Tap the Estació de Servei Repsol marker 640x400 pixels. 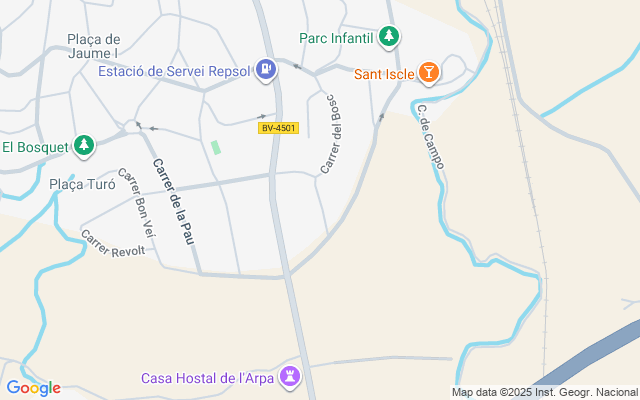click(266, 70)
